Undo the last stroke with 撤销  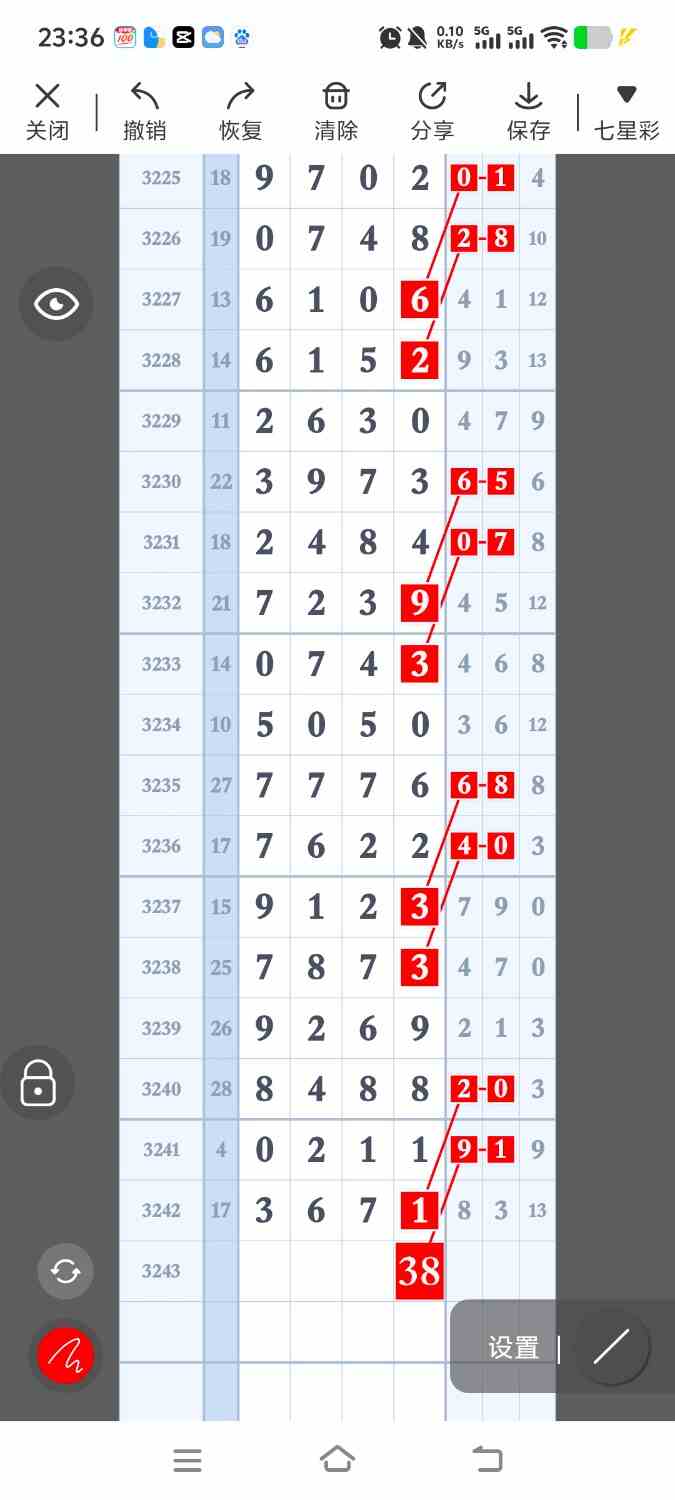[144, 111]
